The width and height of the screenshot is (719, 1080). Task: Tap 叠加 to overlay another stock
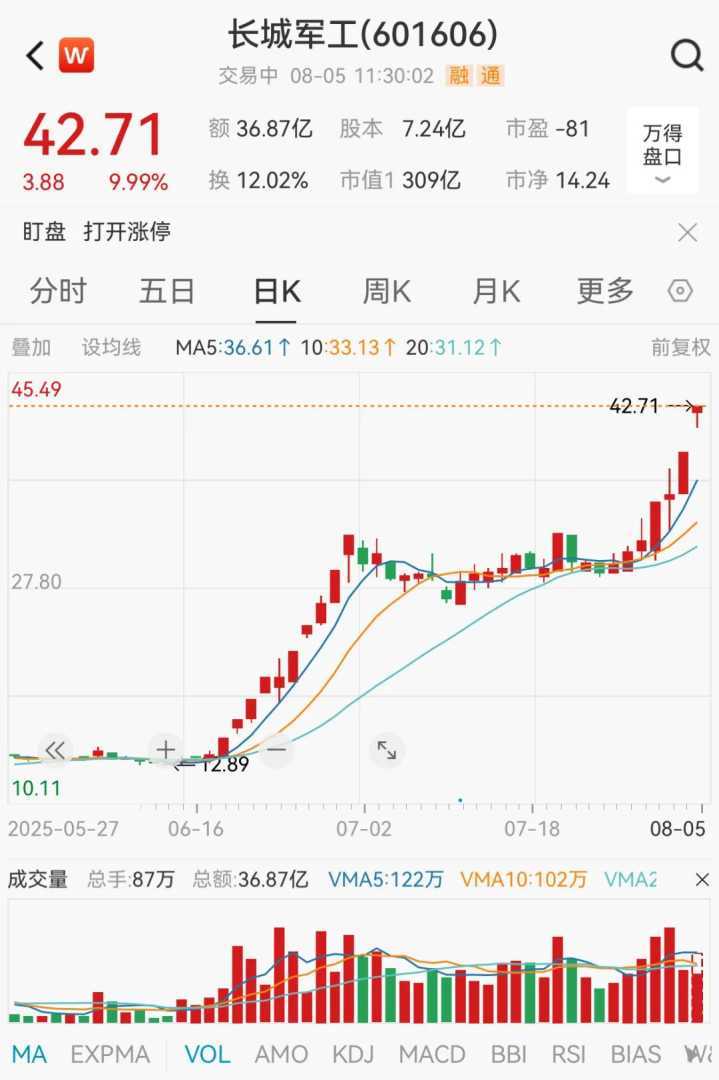pos(31,348)
